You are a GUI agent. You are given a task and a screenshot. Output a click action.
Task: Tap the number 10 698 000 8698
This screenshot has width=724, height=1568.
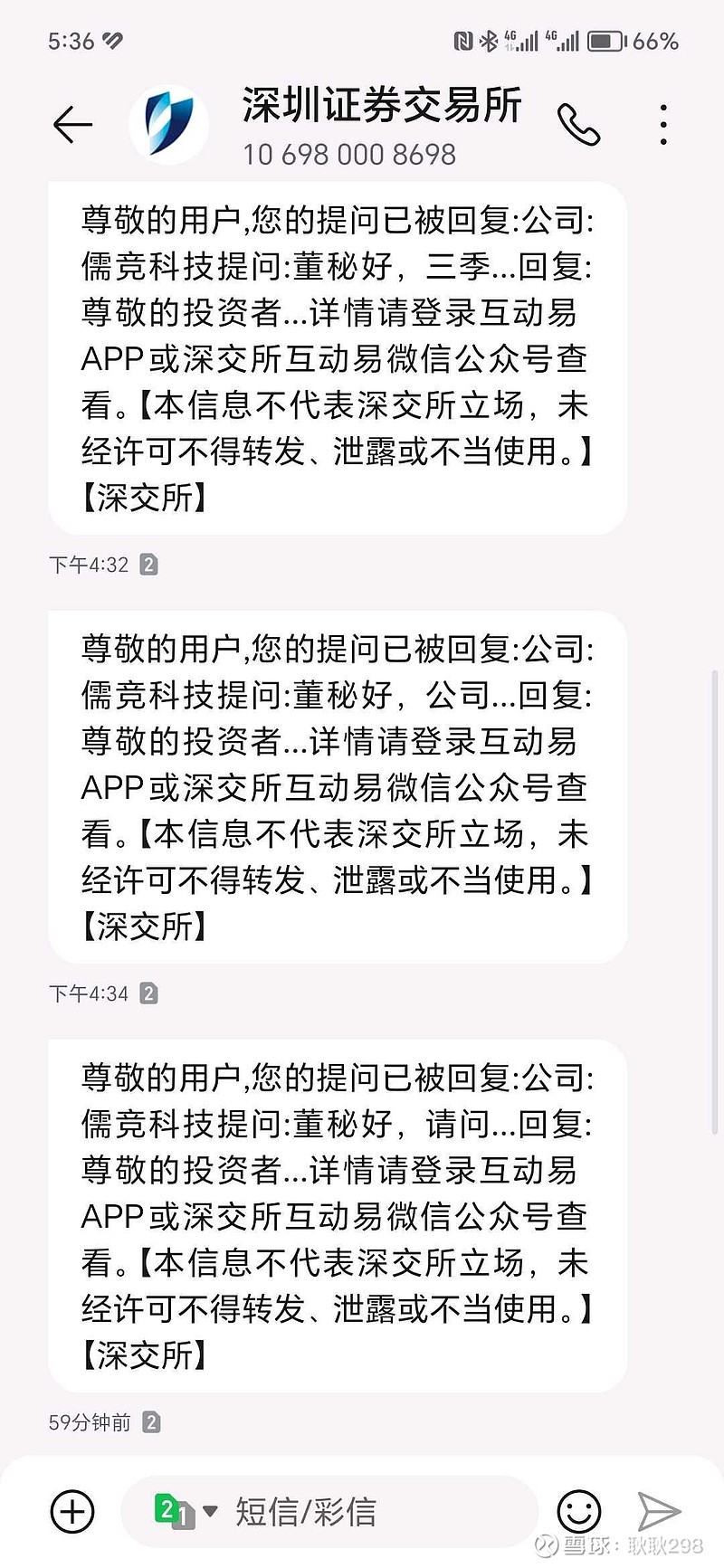pos(350,156)
